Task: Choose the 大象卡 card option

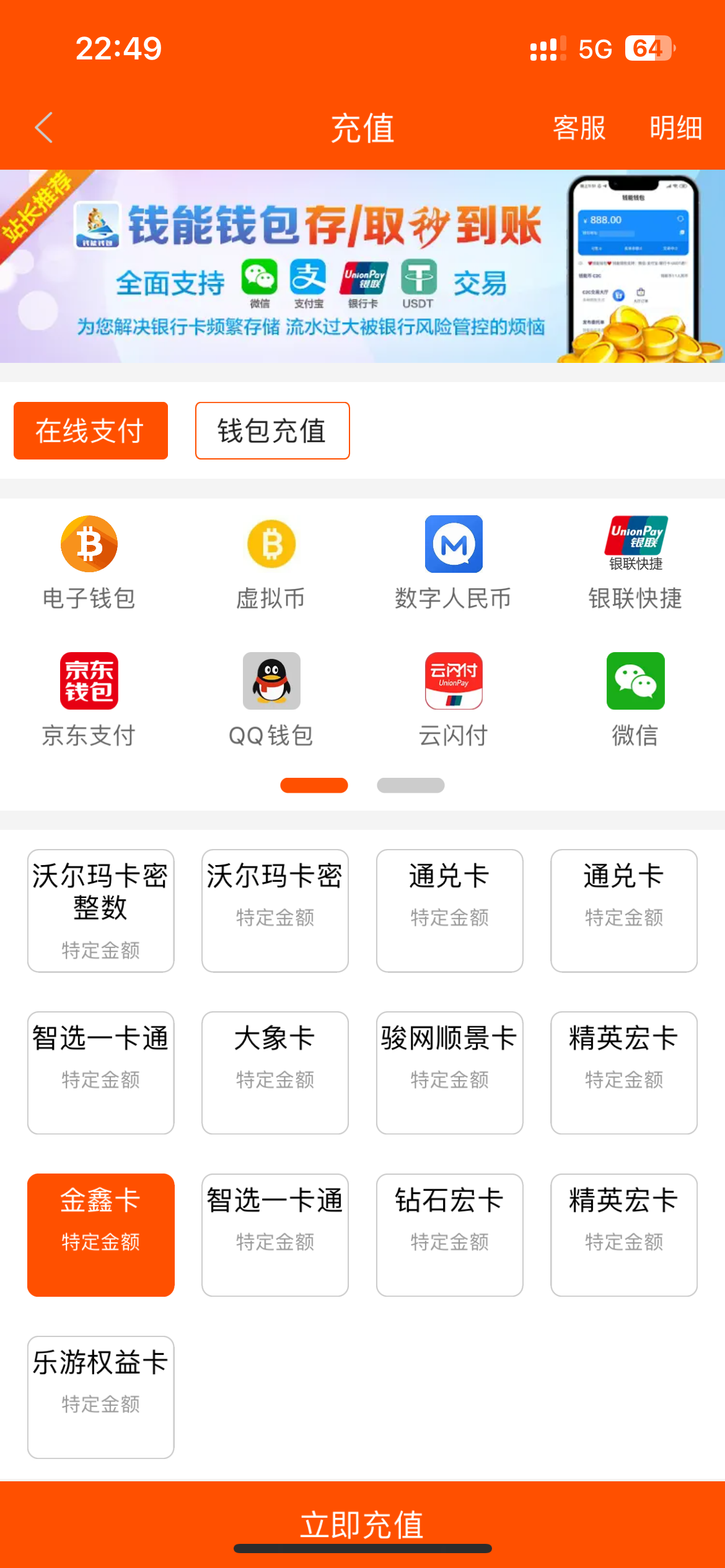Action: [x=275, y=1073]
